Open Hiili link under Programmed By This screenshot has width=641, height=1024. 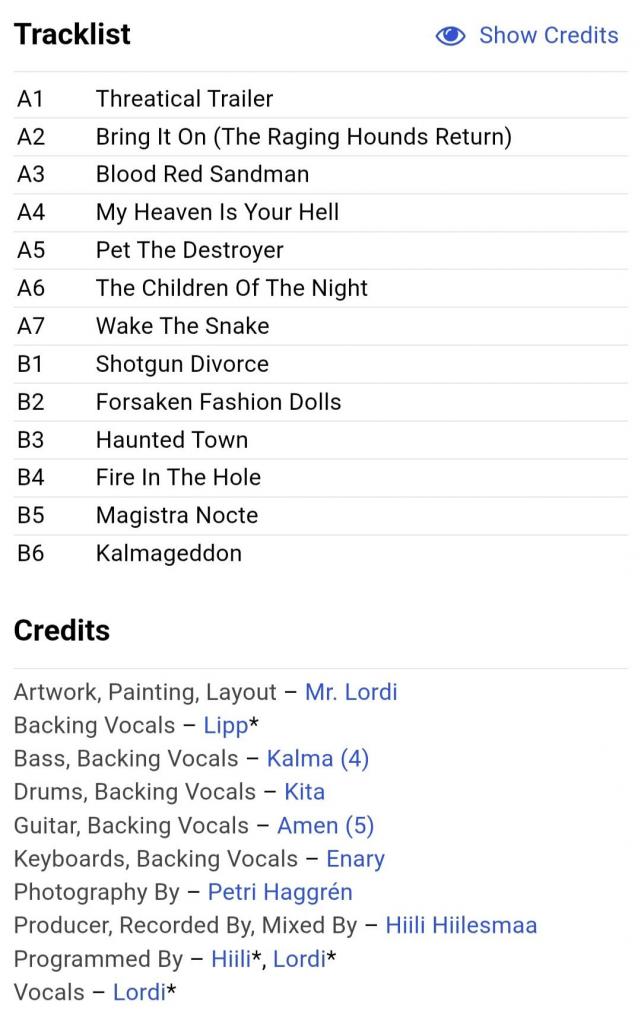click(232, 959)
